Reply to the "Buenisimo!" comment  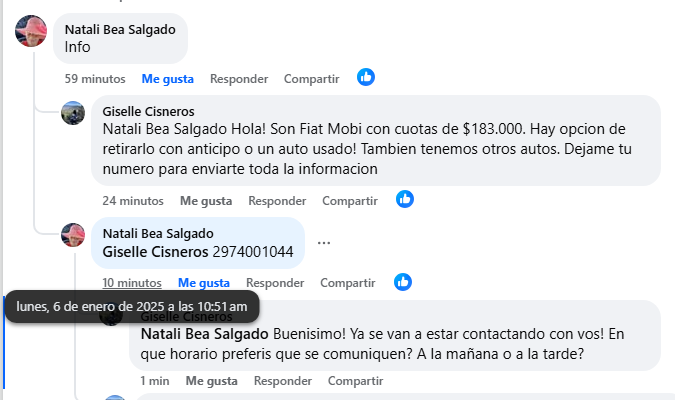(x=283, y=381)
